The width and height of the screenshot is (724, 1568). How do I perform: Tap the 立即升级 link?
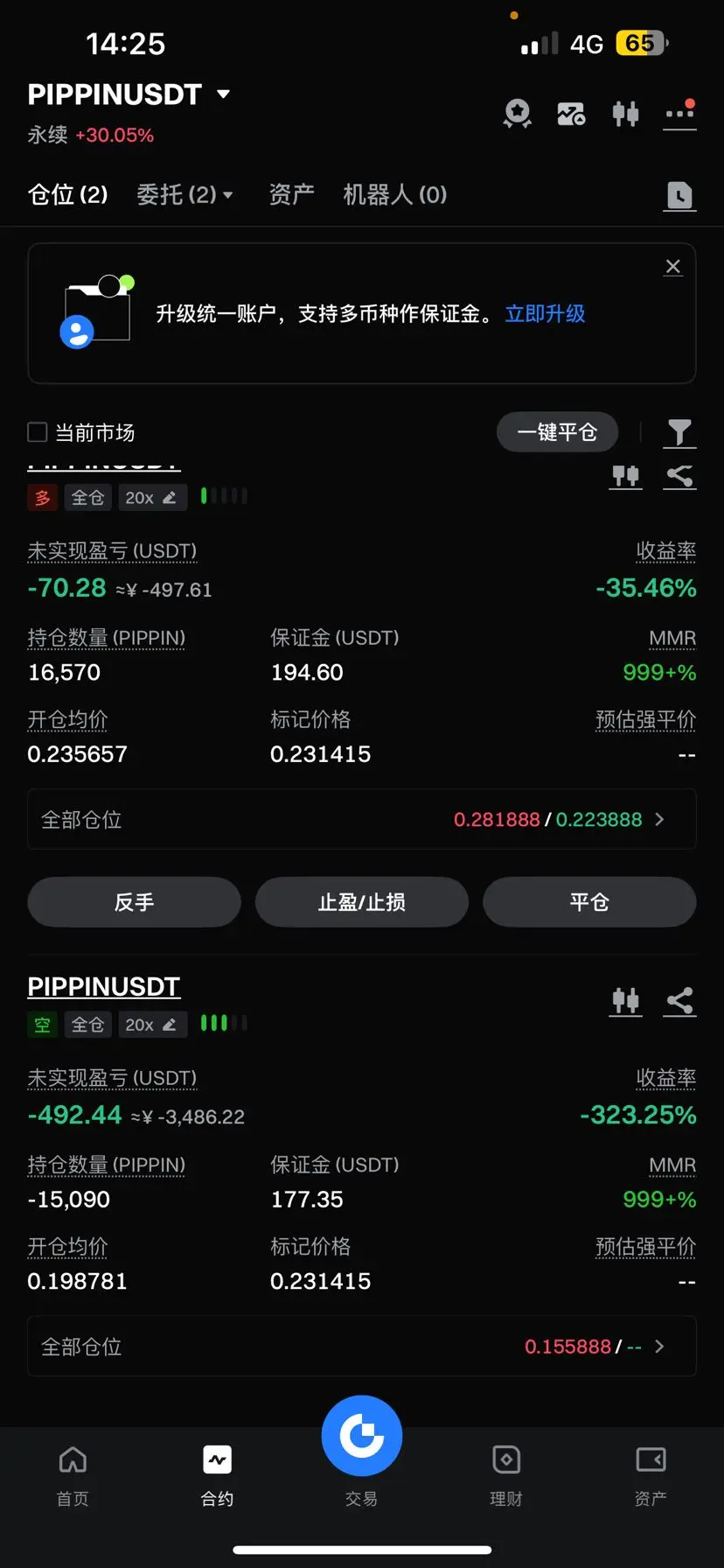545,314
